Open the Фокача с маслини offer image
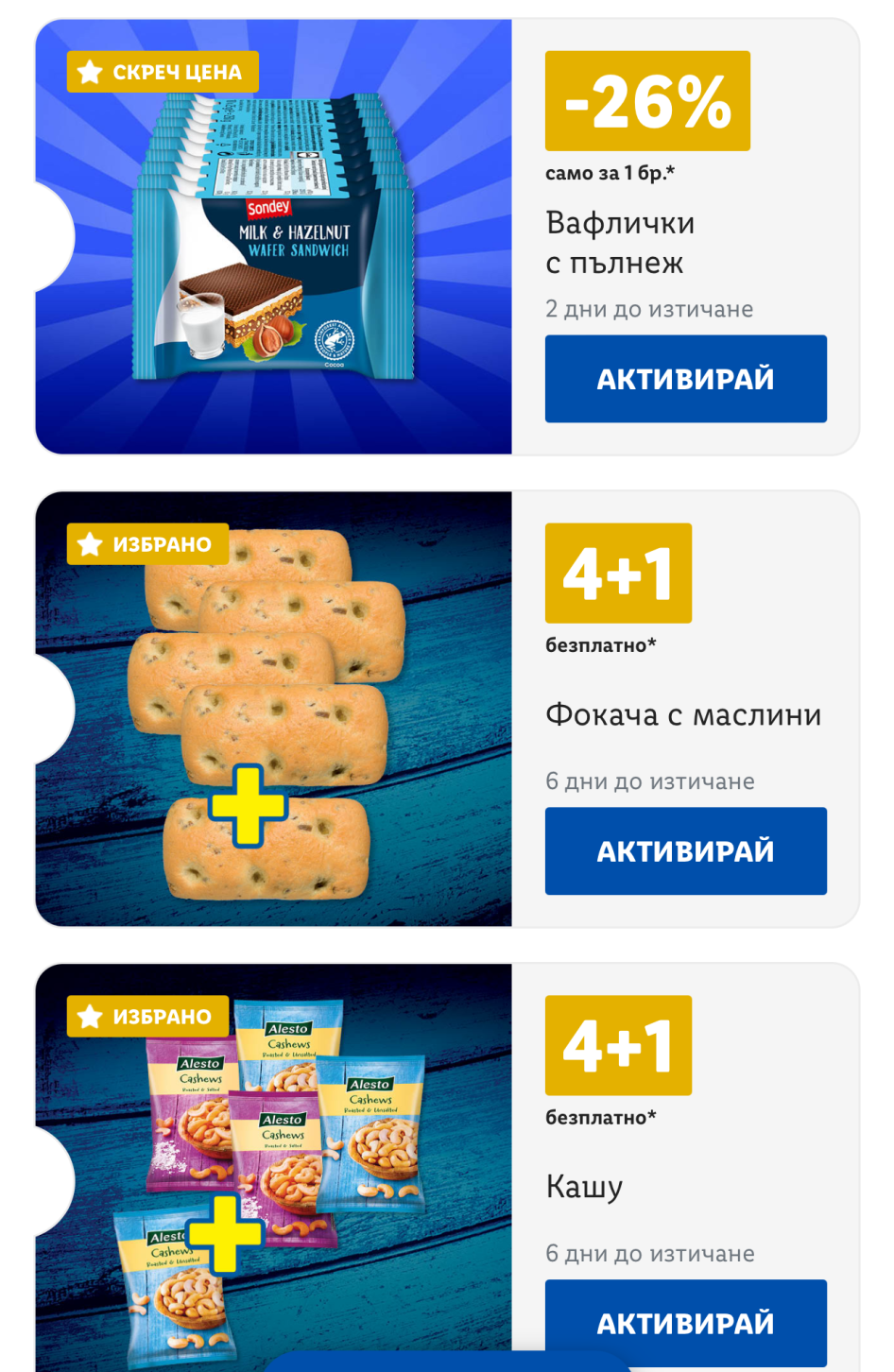The width and height of the screenshot is (894, 1372). [x=274, y=710]
